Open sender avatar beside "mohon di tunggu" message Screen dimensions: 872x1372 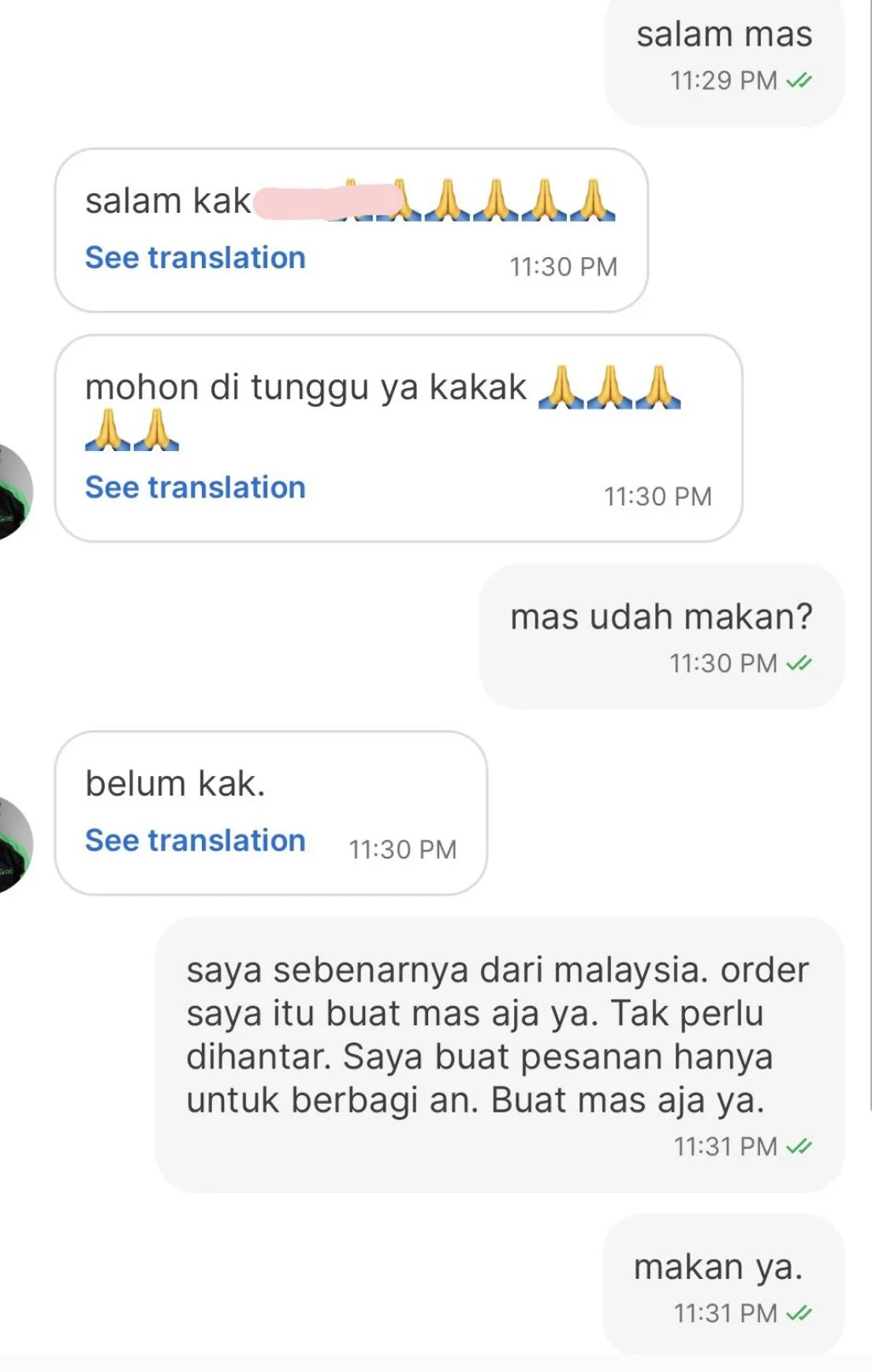pos(14,492)
